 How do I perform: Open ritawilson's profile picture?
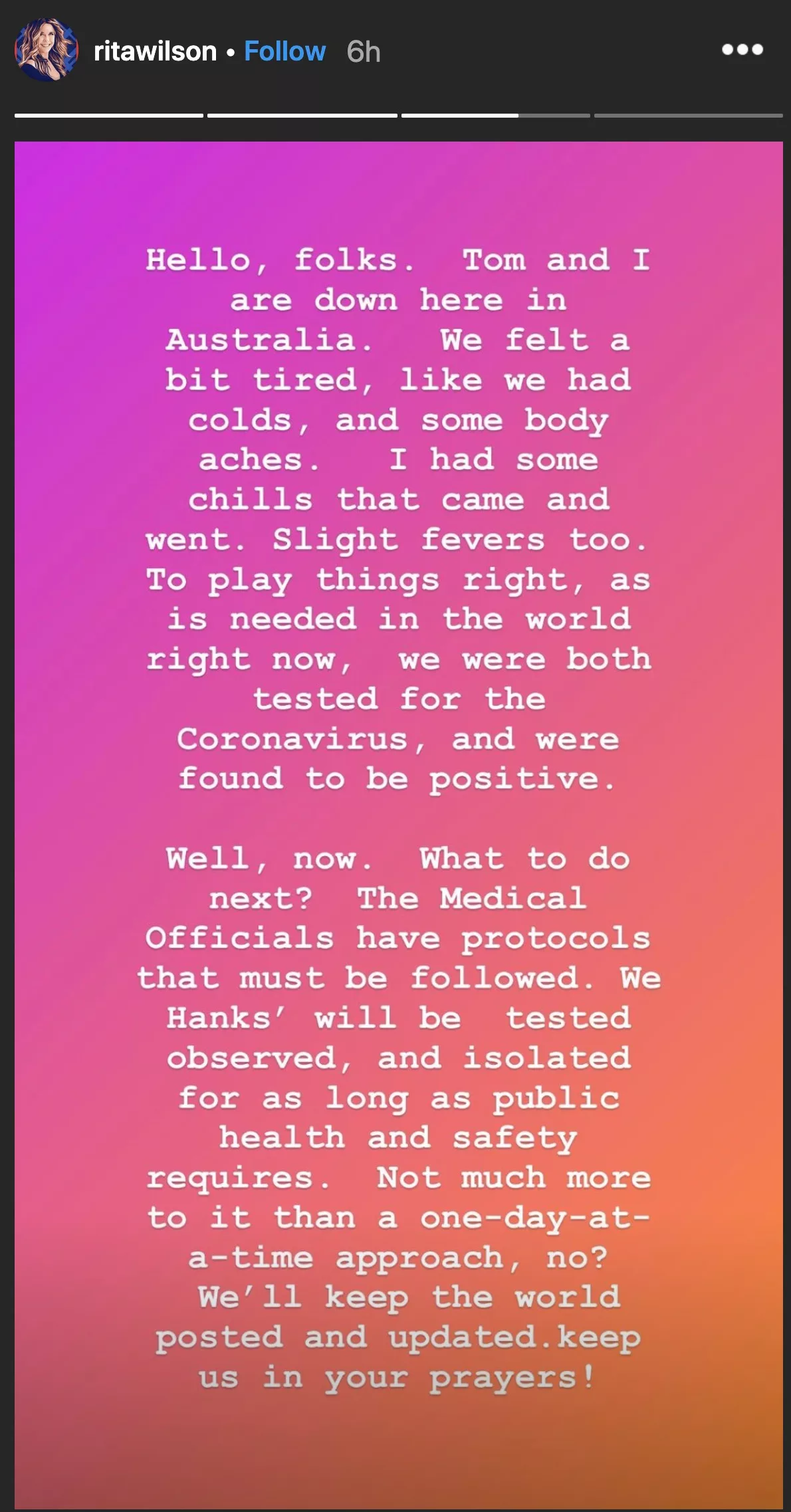click(47, 51)
